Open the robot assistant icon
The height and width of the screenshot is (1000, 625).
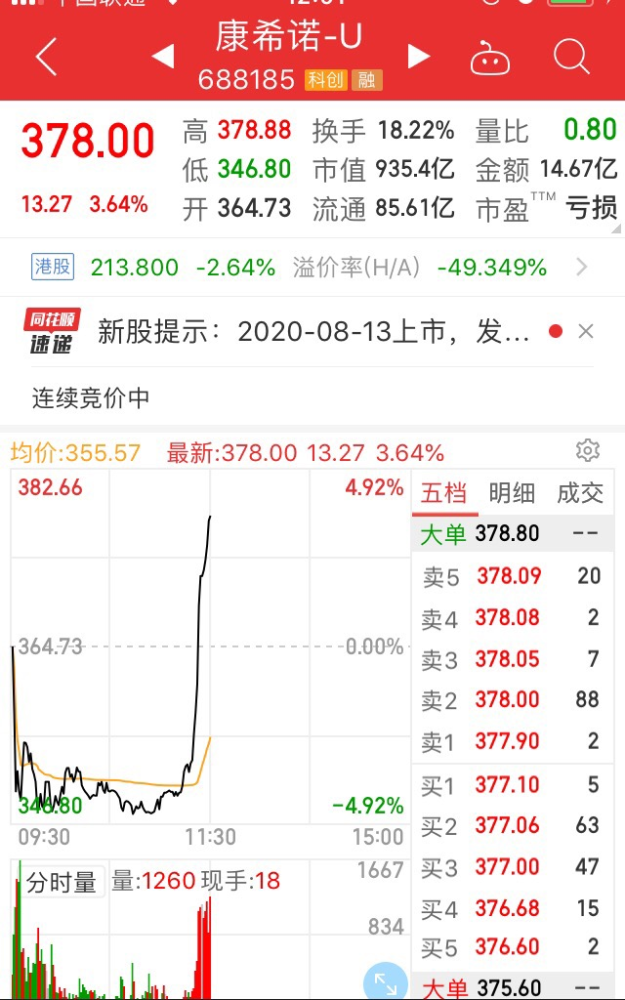tap(490, 57)
